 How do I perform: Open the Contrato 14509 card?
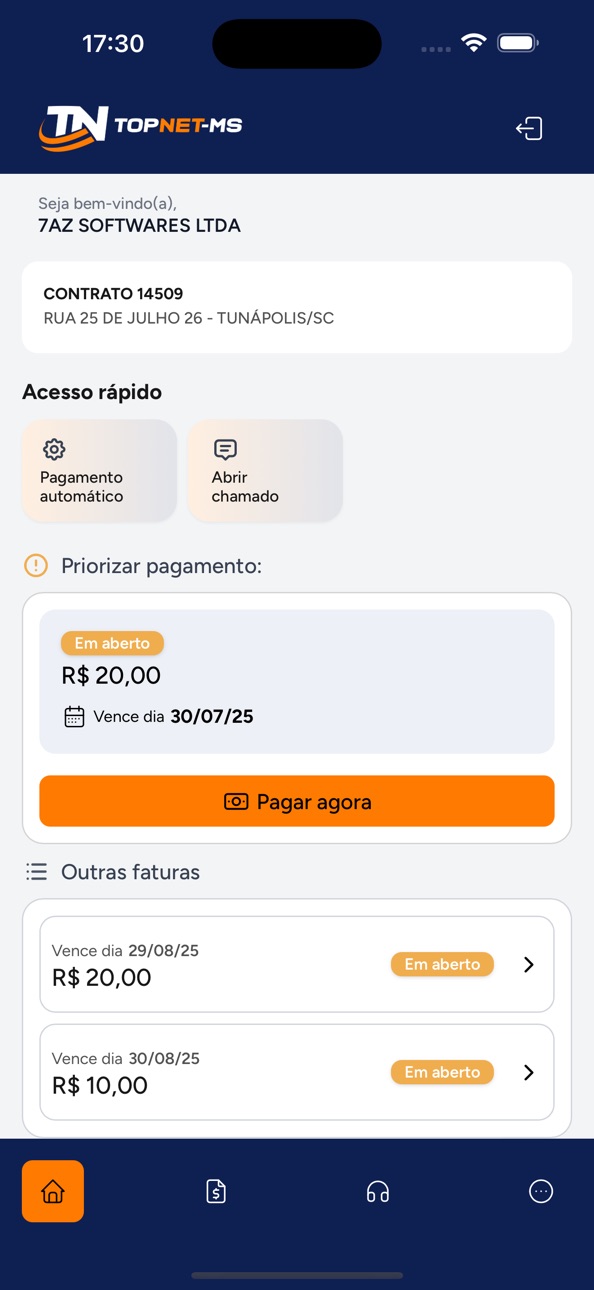click(297, 307)
